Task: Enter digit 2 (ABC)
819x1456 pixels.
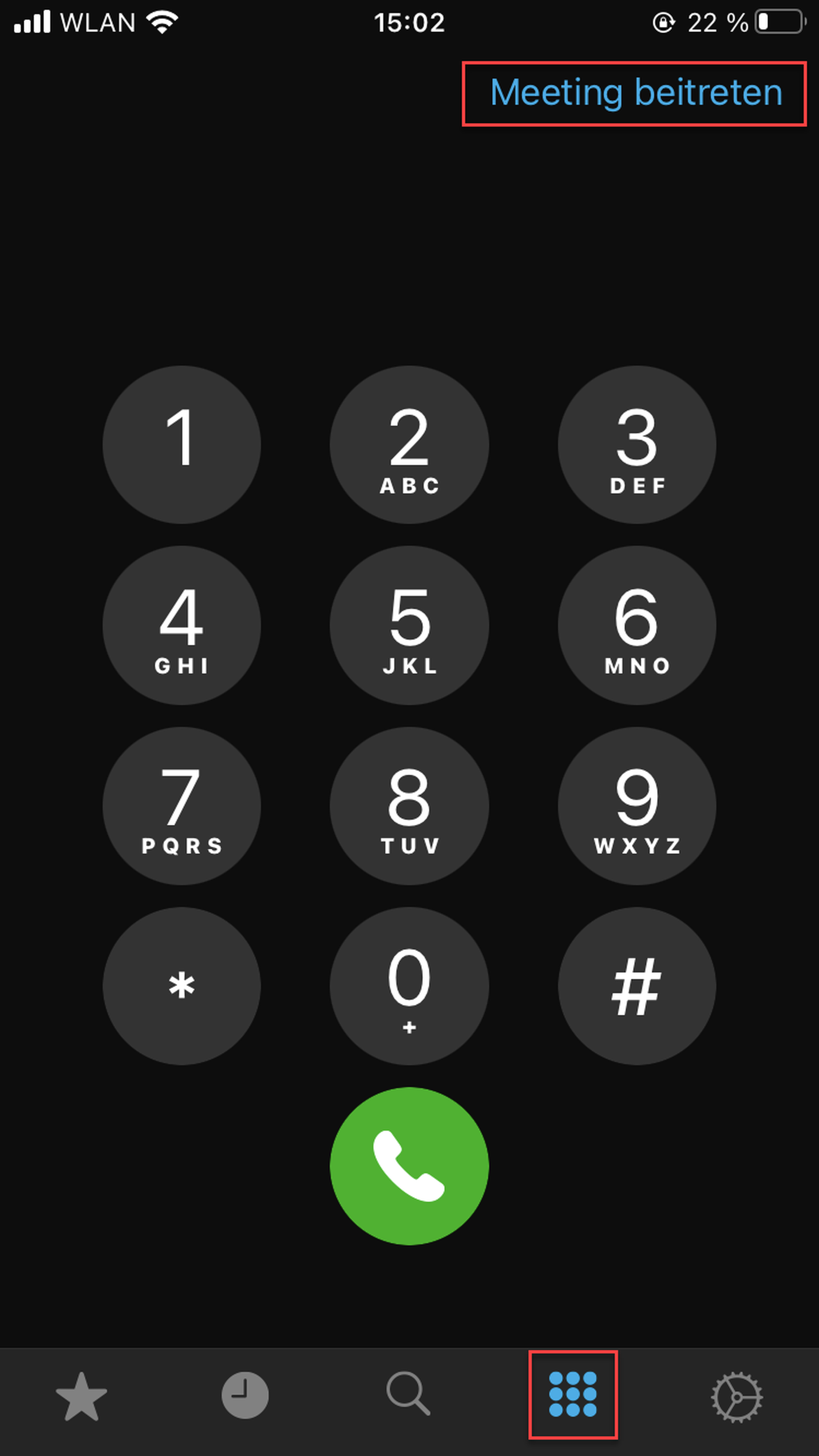Action: coord(409,445)
